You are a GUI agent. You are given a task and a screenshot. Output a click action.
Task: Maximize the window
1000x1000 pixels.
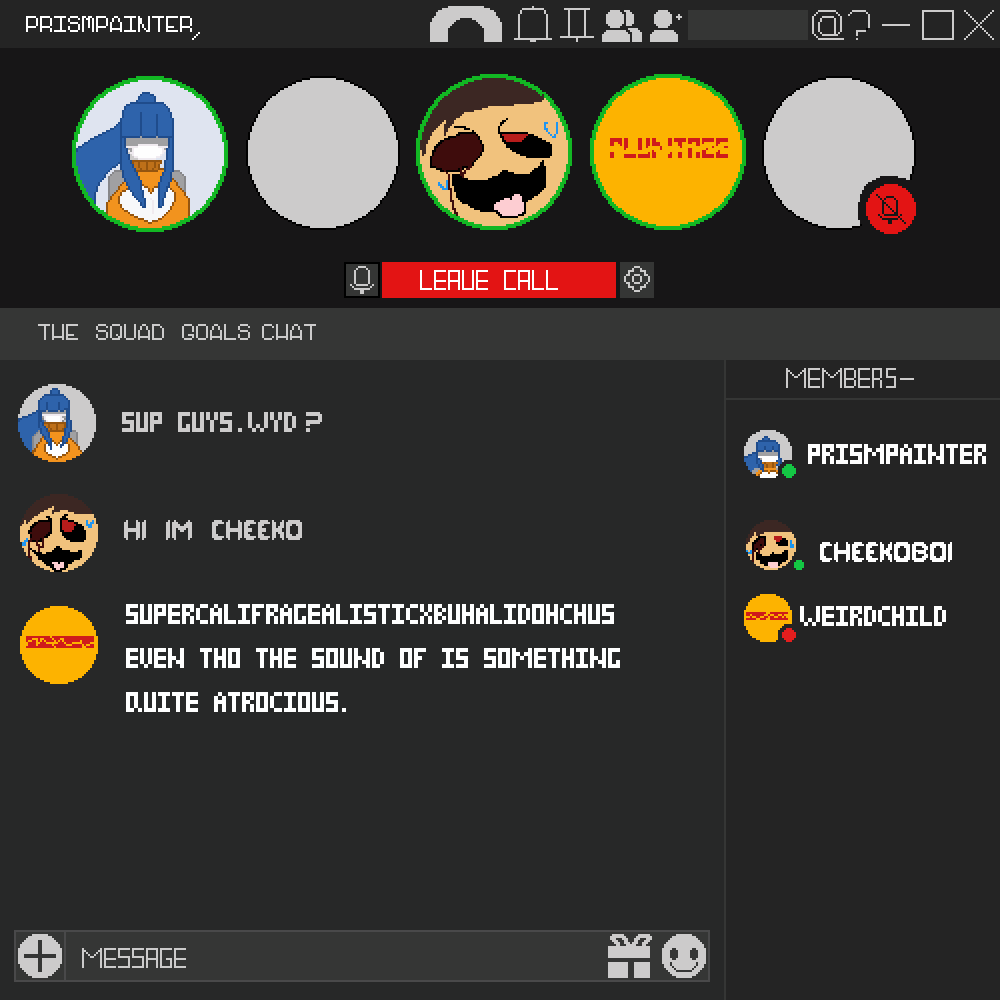point(937,24)
